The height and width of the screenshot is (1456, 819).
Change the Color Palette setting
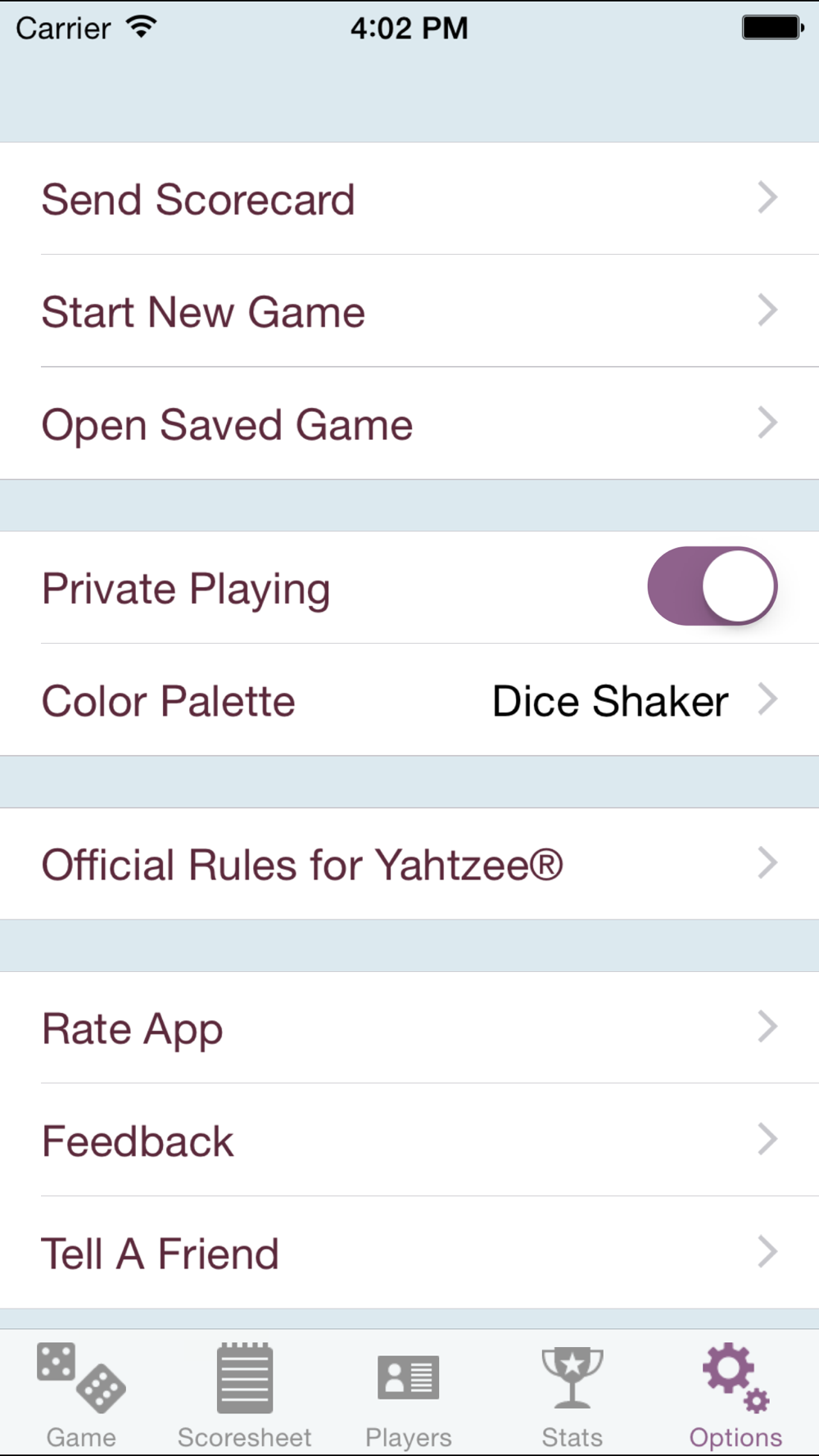tap(409, 700)
